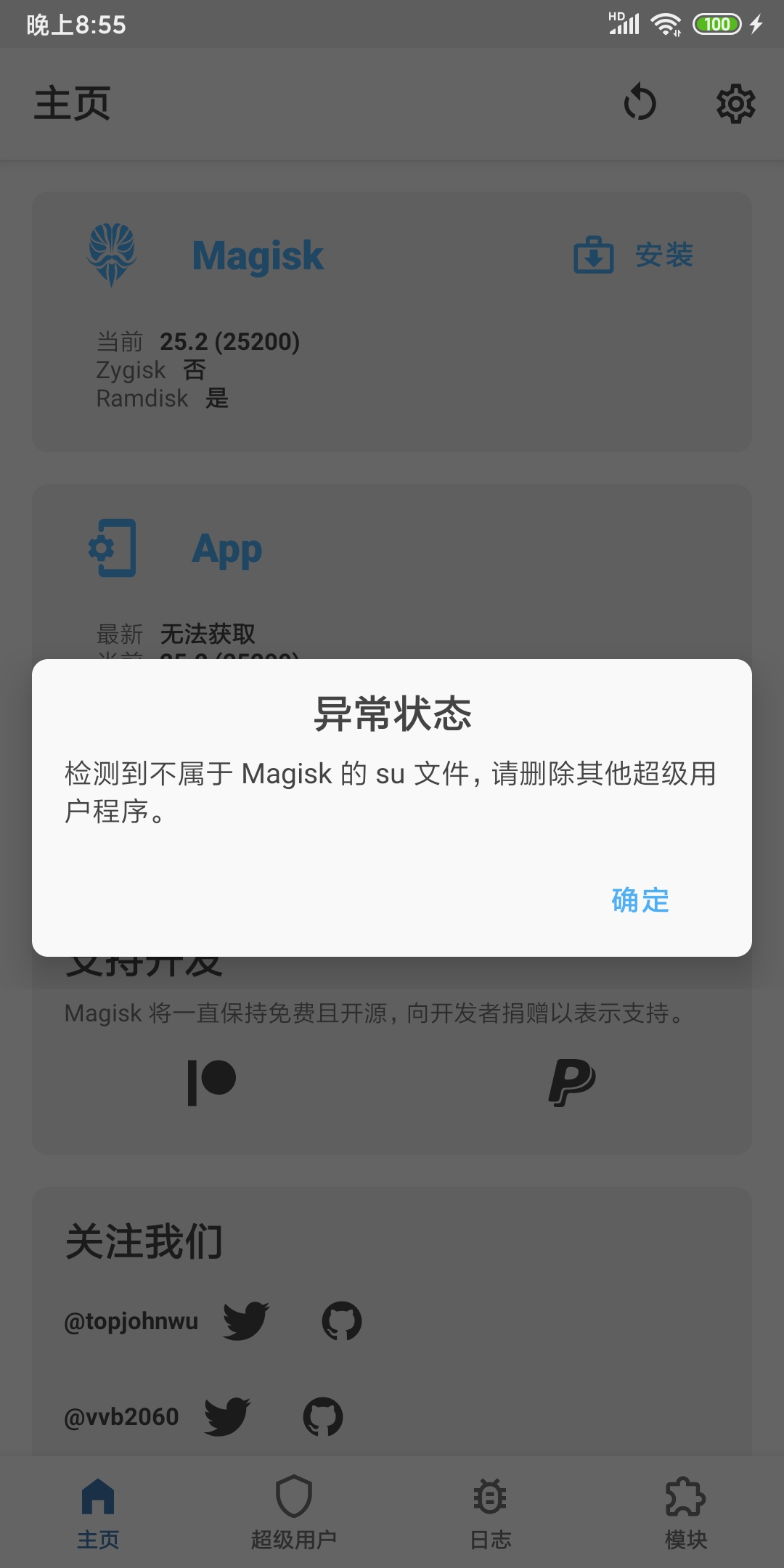
Task: Open the Patreon donation link
Action: click(x=212, y=1082)
